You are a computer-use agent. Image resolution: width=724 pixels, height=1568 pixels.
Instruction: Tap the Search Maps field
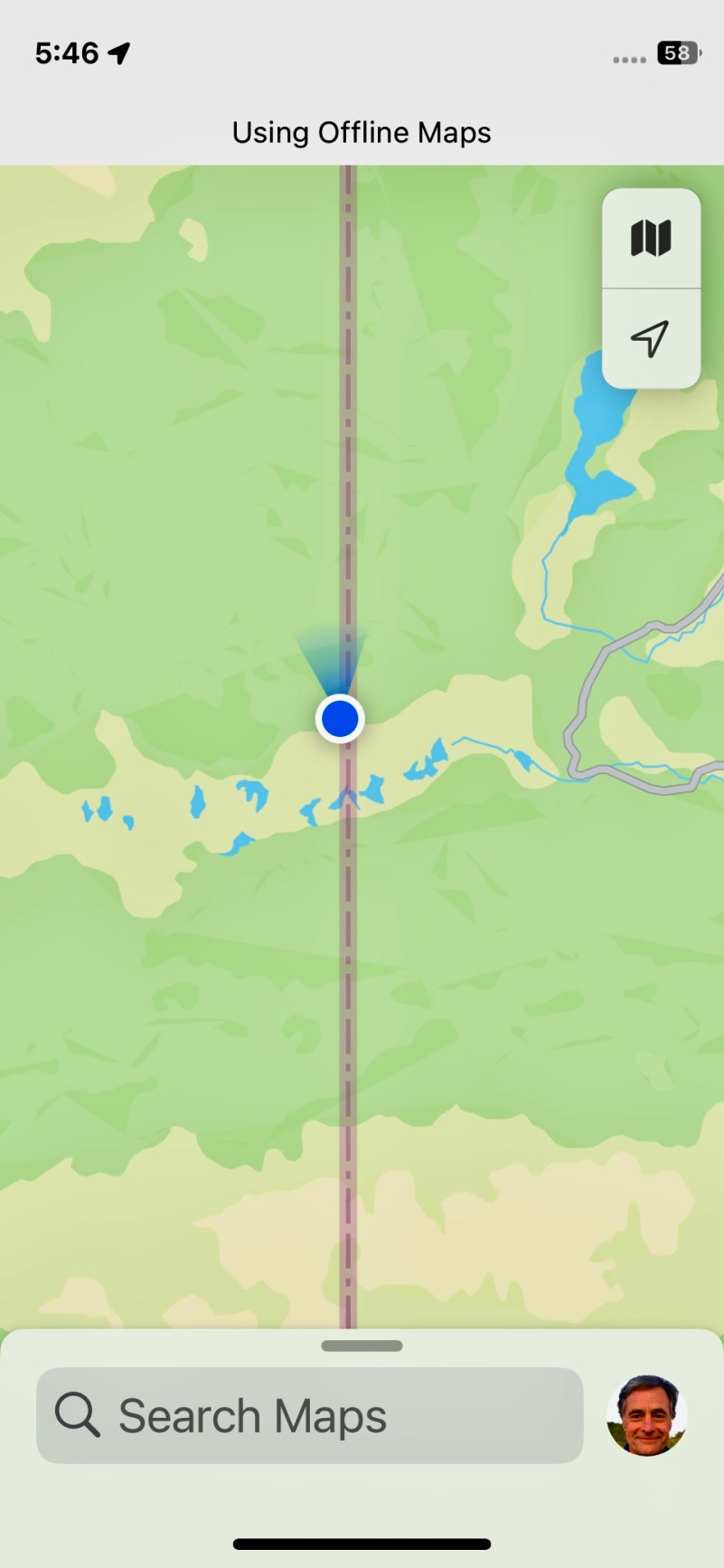pyautogui.click(x=309, y=1415)
